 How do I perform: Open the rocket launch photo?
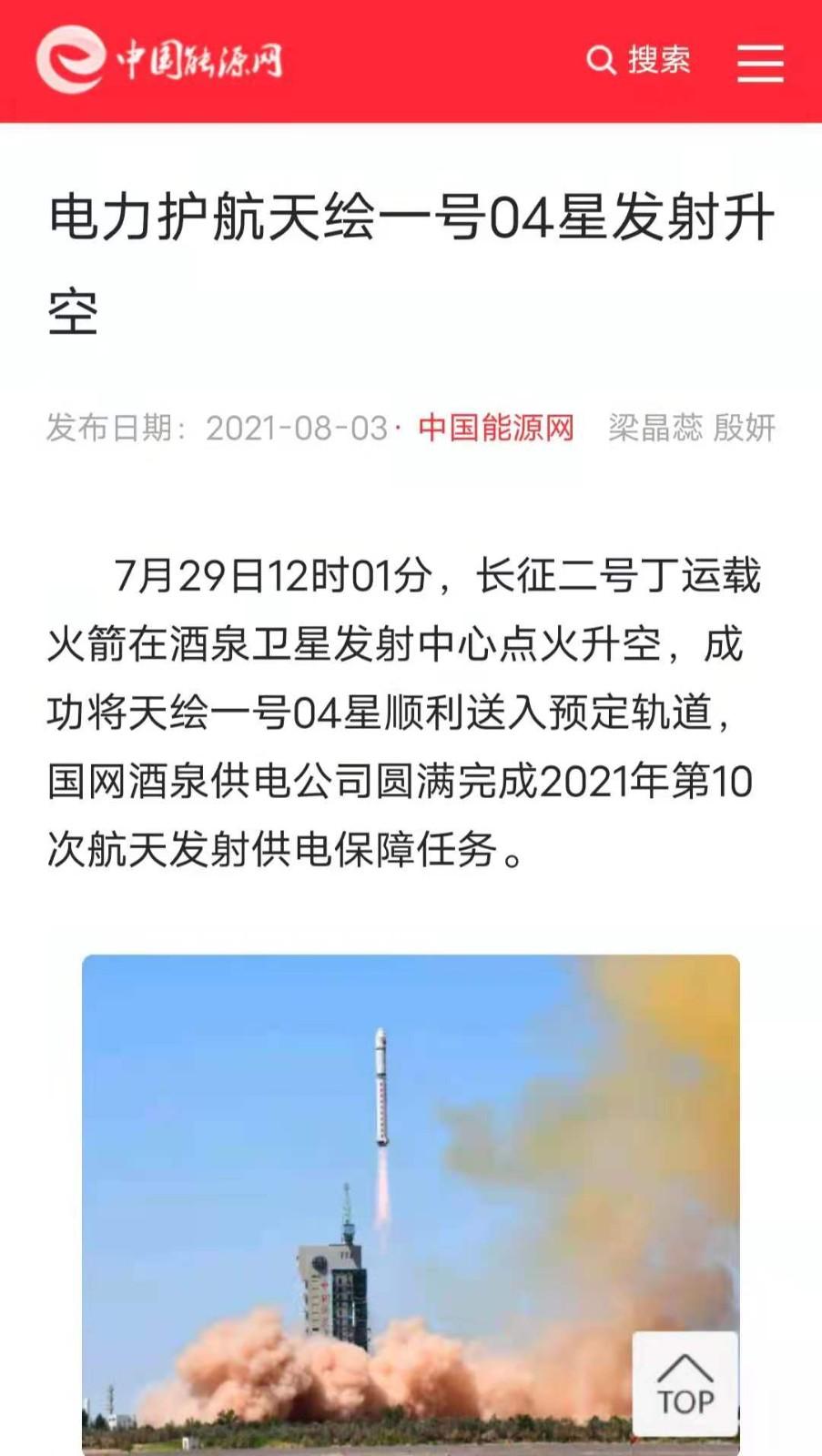[411, 1205]
